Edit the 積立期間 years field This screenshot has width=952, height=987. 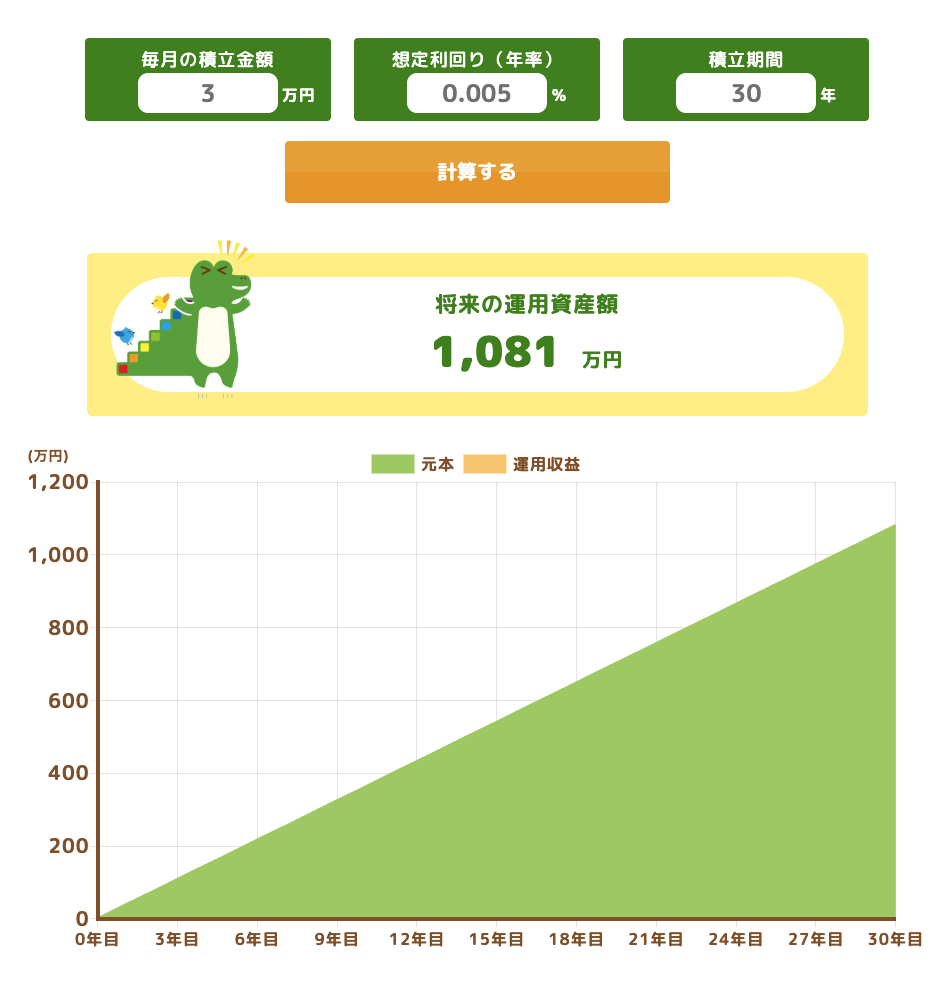pos(745,94)
